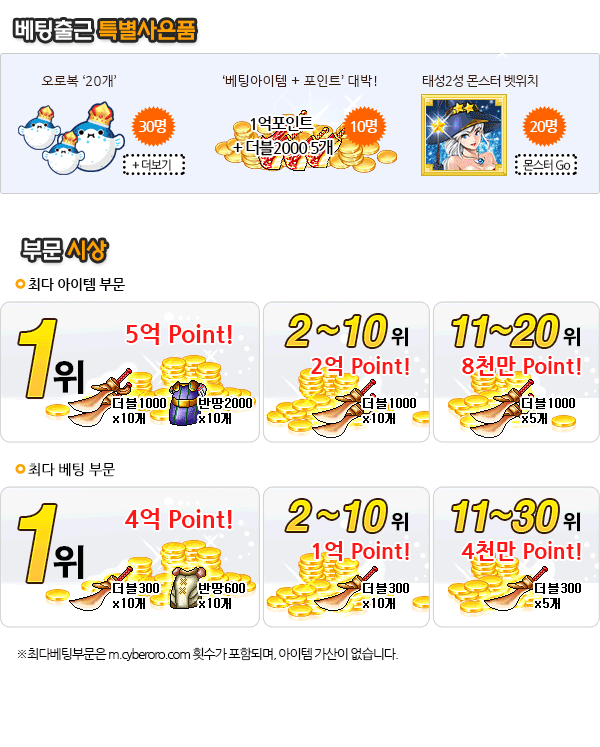Open the '몬스터 Go' button
Viewport: 600px width, 747px height.
(547, 165)
